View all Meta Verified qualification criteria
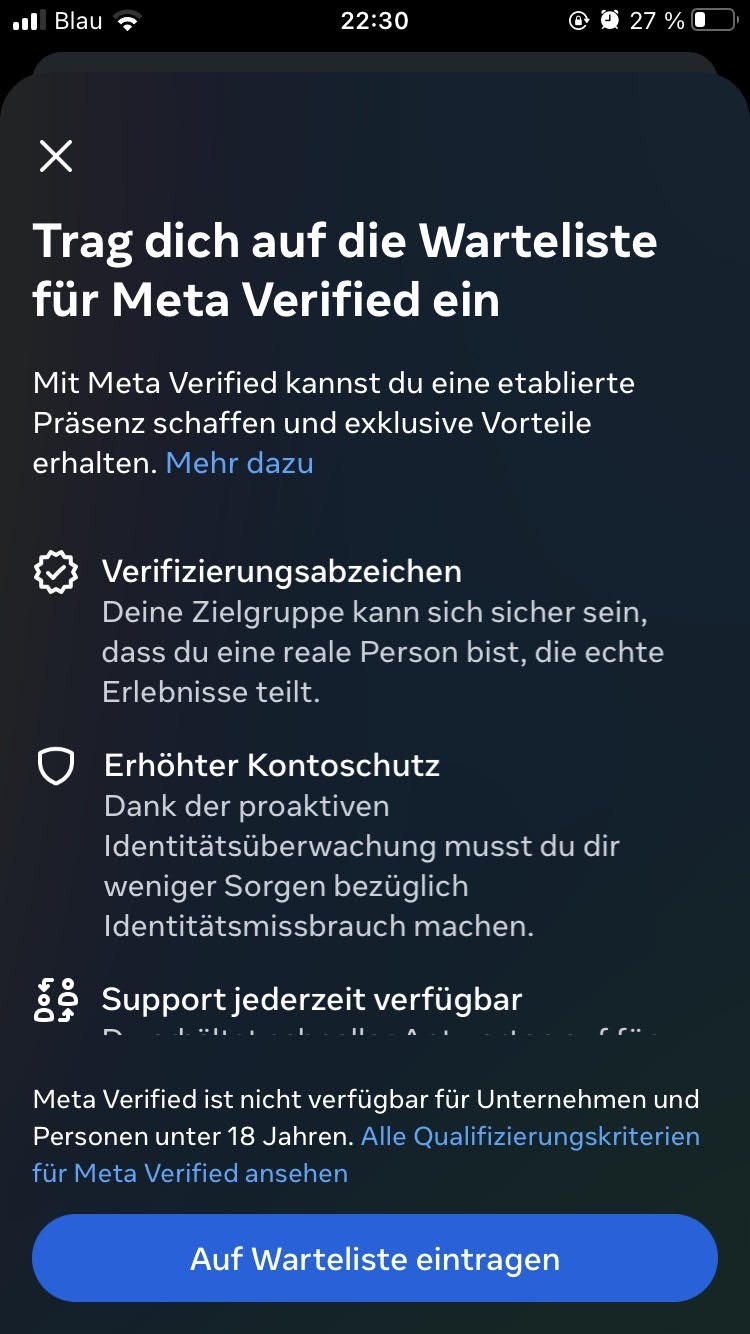This screenshot has height=1334, width=750. click(529, 1137)
